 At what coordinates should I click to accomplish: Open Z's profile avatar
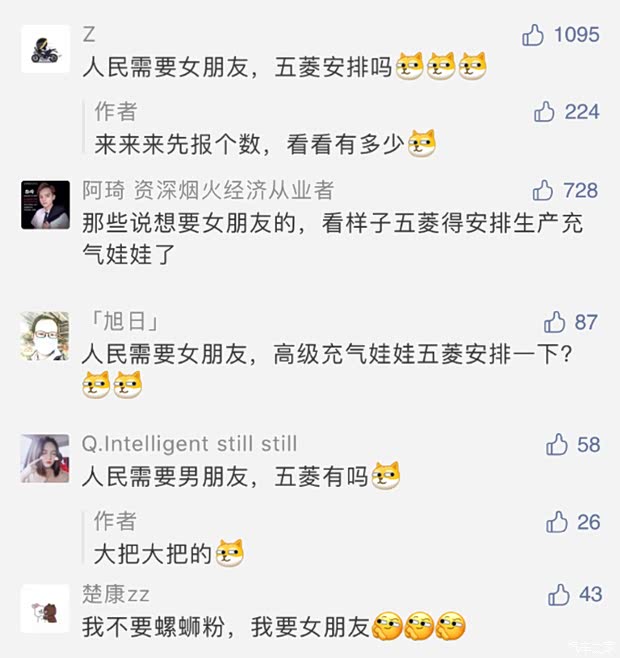(x=45, y=49)
